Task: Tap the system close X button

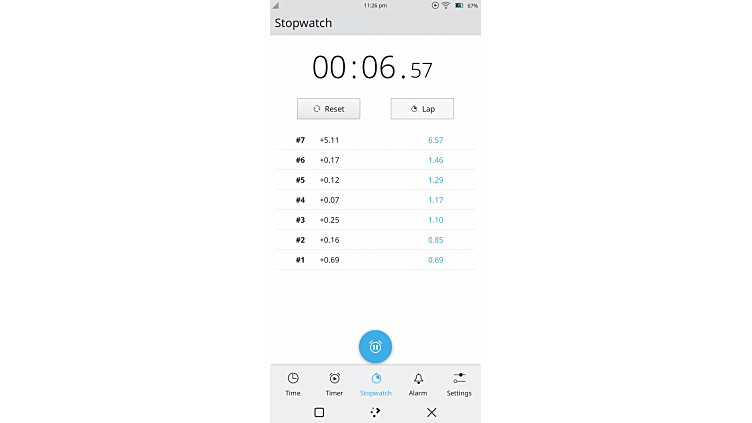Action: [432, 412]
